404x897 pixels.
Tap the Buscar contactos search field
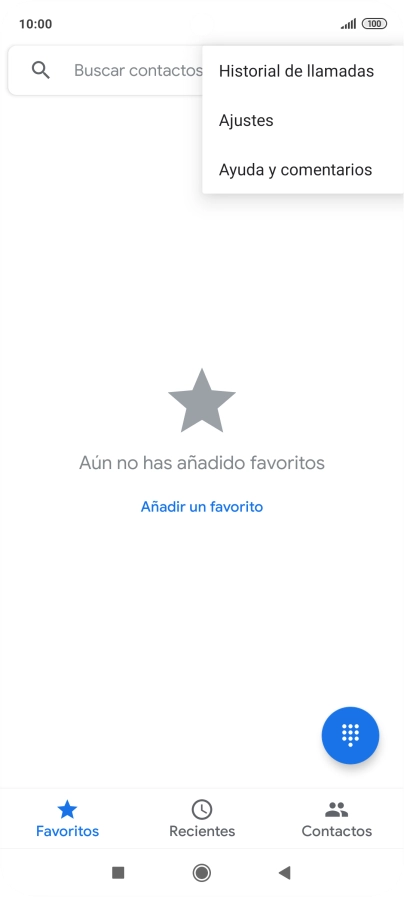pos(105,70)
